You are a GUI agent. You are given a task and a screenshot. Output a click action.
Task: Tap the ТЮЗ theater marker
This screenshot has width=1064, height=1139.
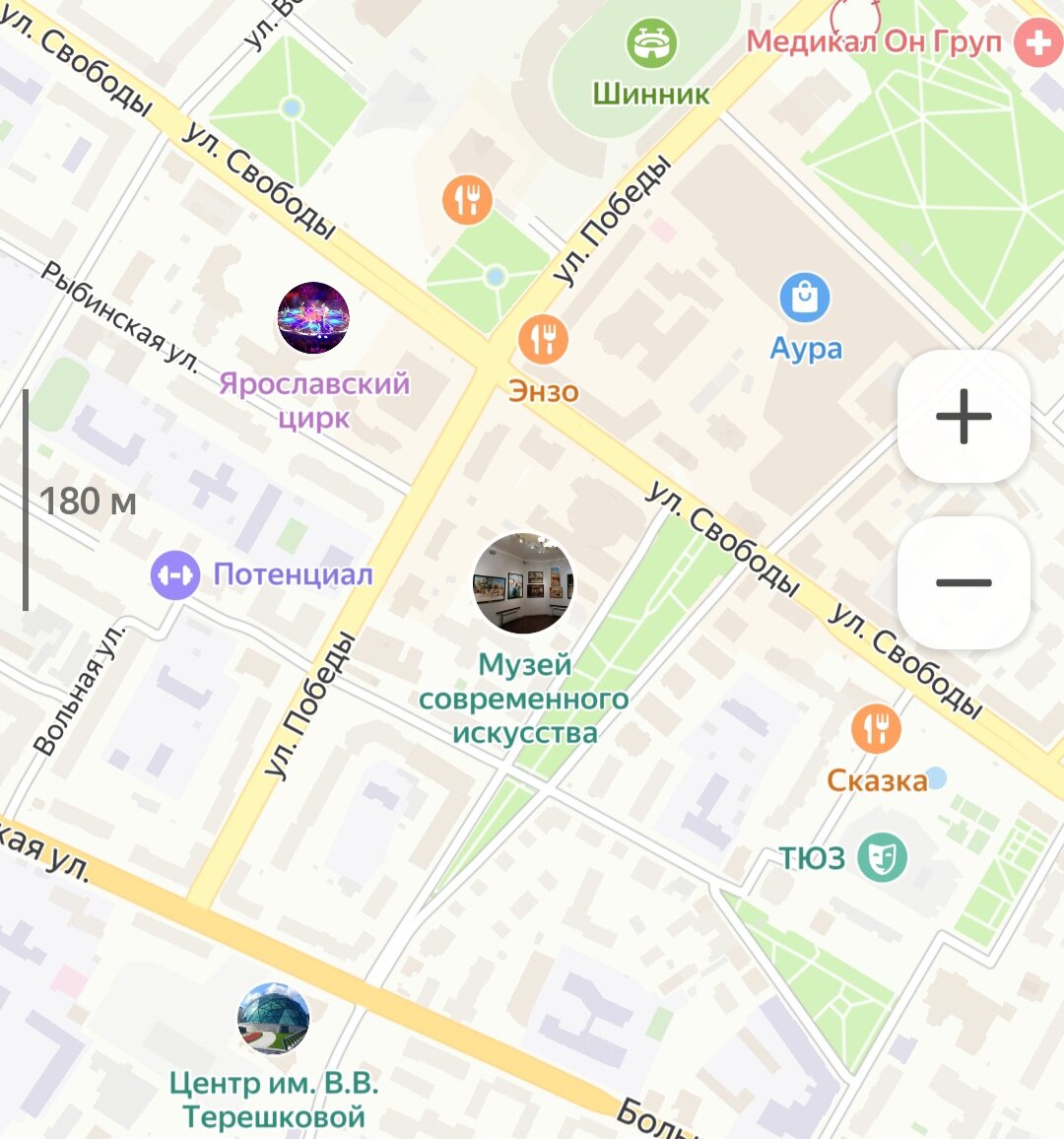[x=881, y=857]
